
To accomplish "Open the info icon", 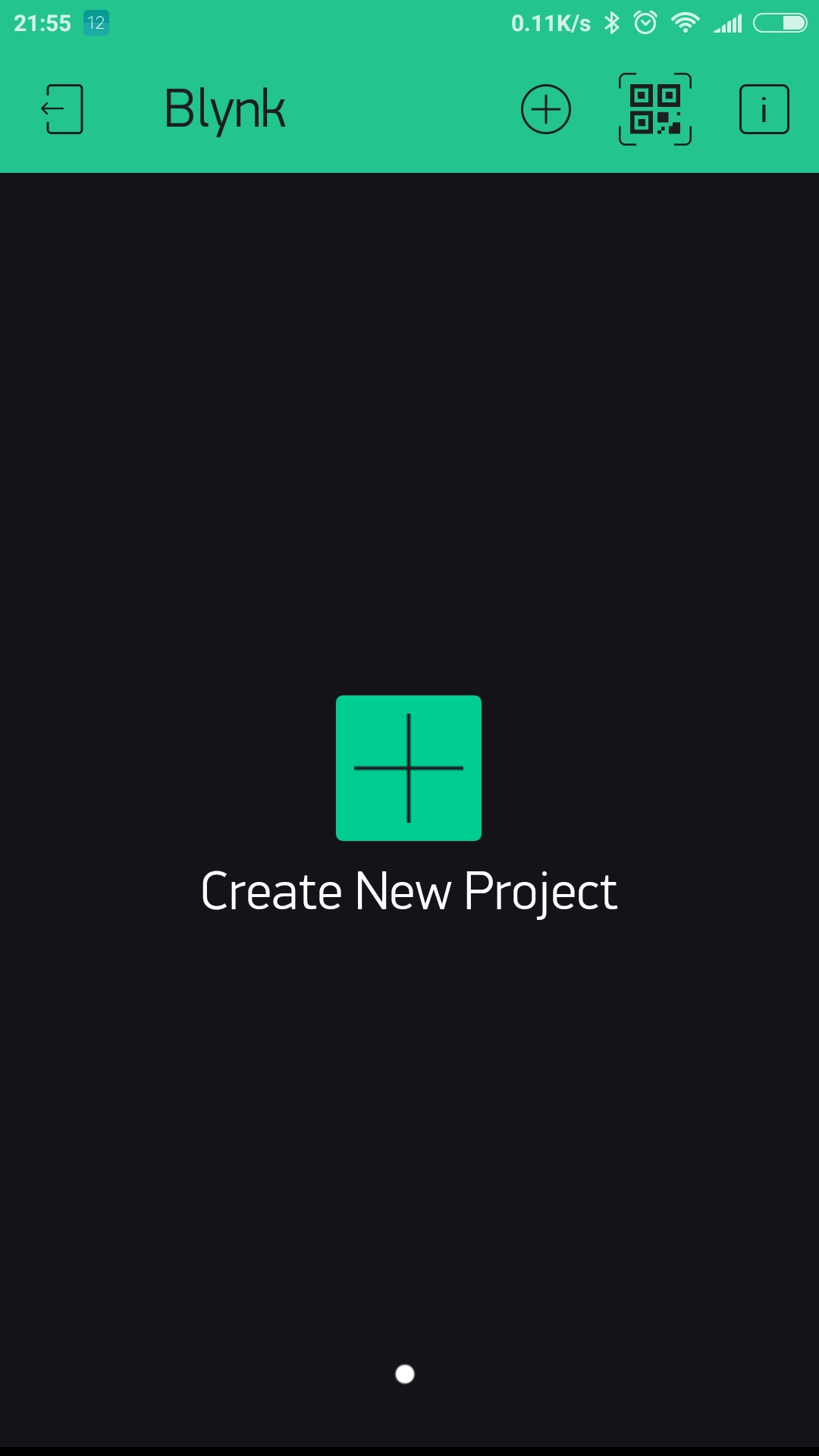I will coord(764,109).
